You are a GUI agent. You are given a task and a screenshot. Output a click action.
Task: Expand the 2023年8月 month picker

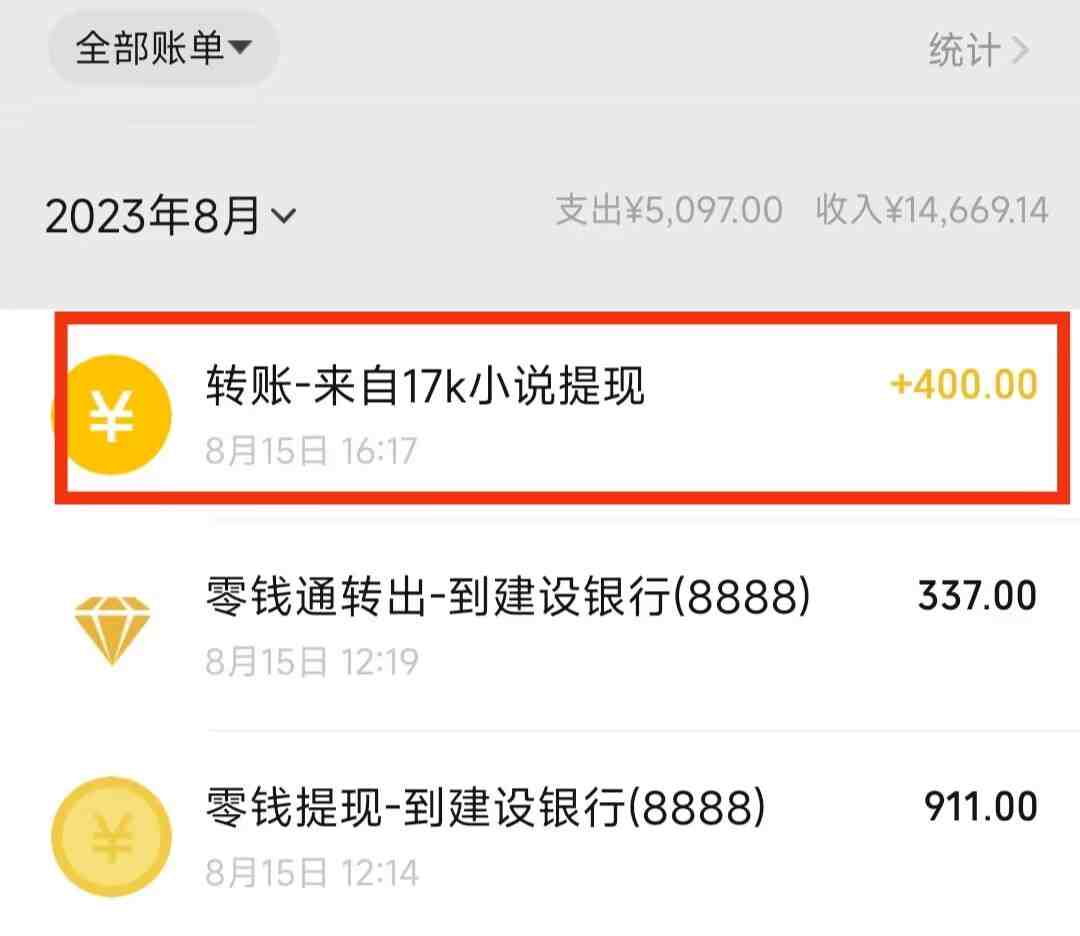point(171,216)
